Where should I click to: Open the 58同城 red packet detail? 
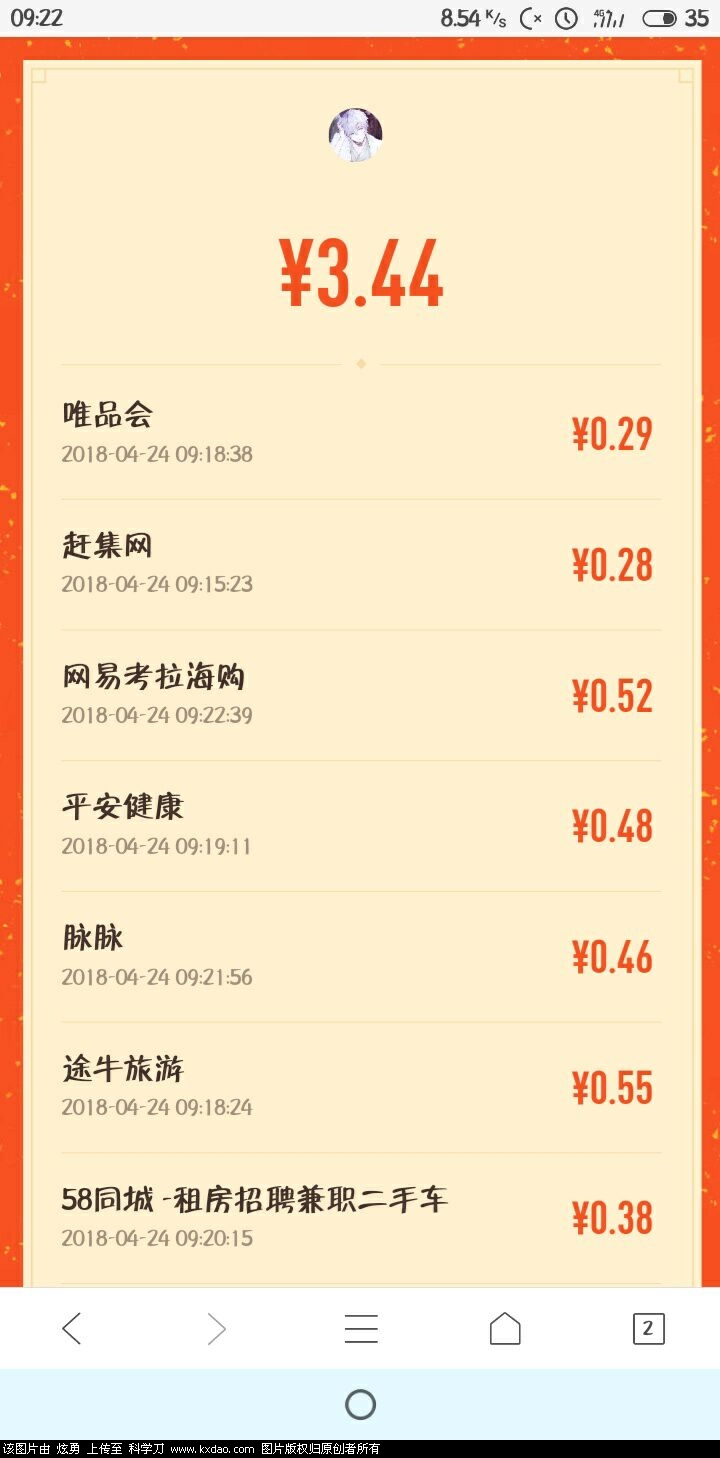coord(360,1216)
